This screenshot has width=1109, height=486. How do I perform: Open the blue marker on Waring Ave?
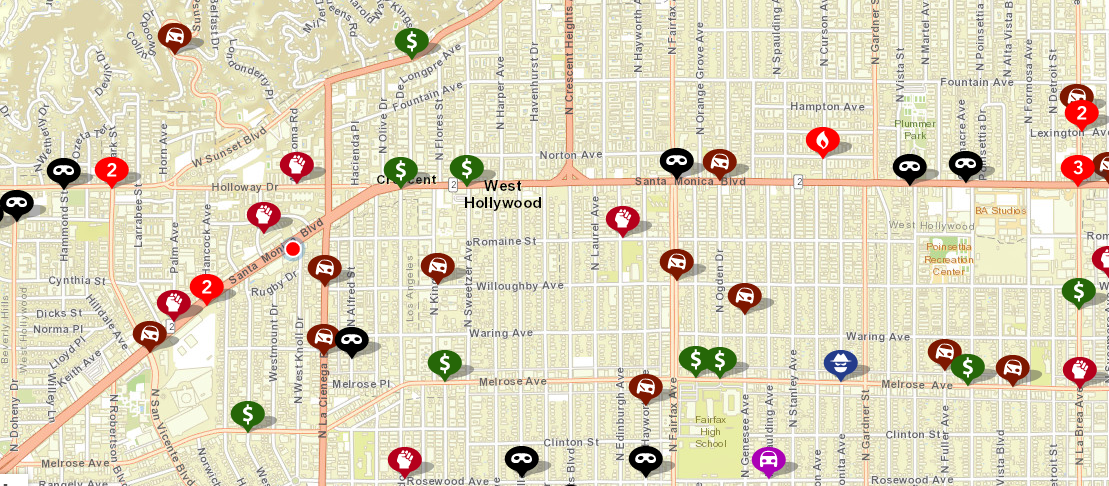[841, 364]
